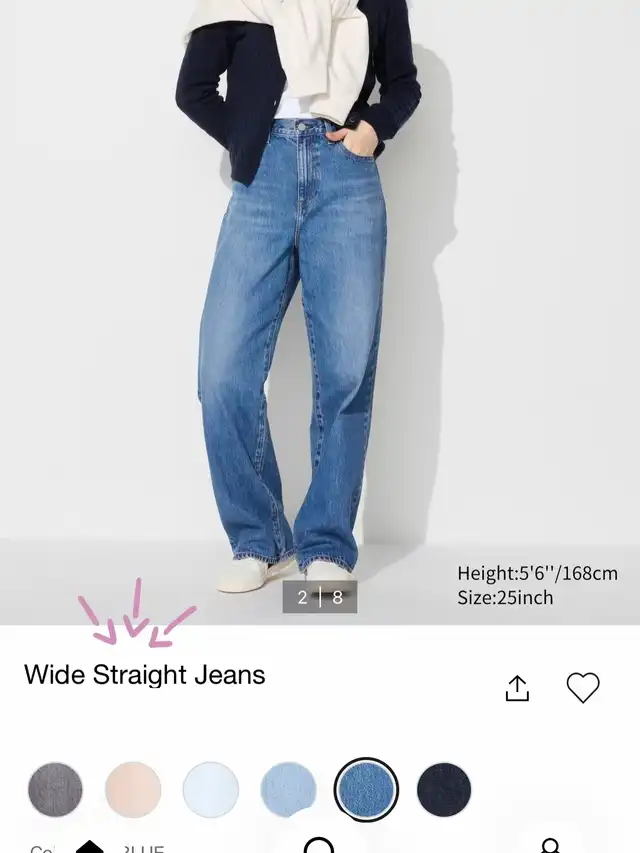Select the light blue denim swatch
Image resolution: width=640 pixels, height=853 pixels.
[x=288, y=789]
